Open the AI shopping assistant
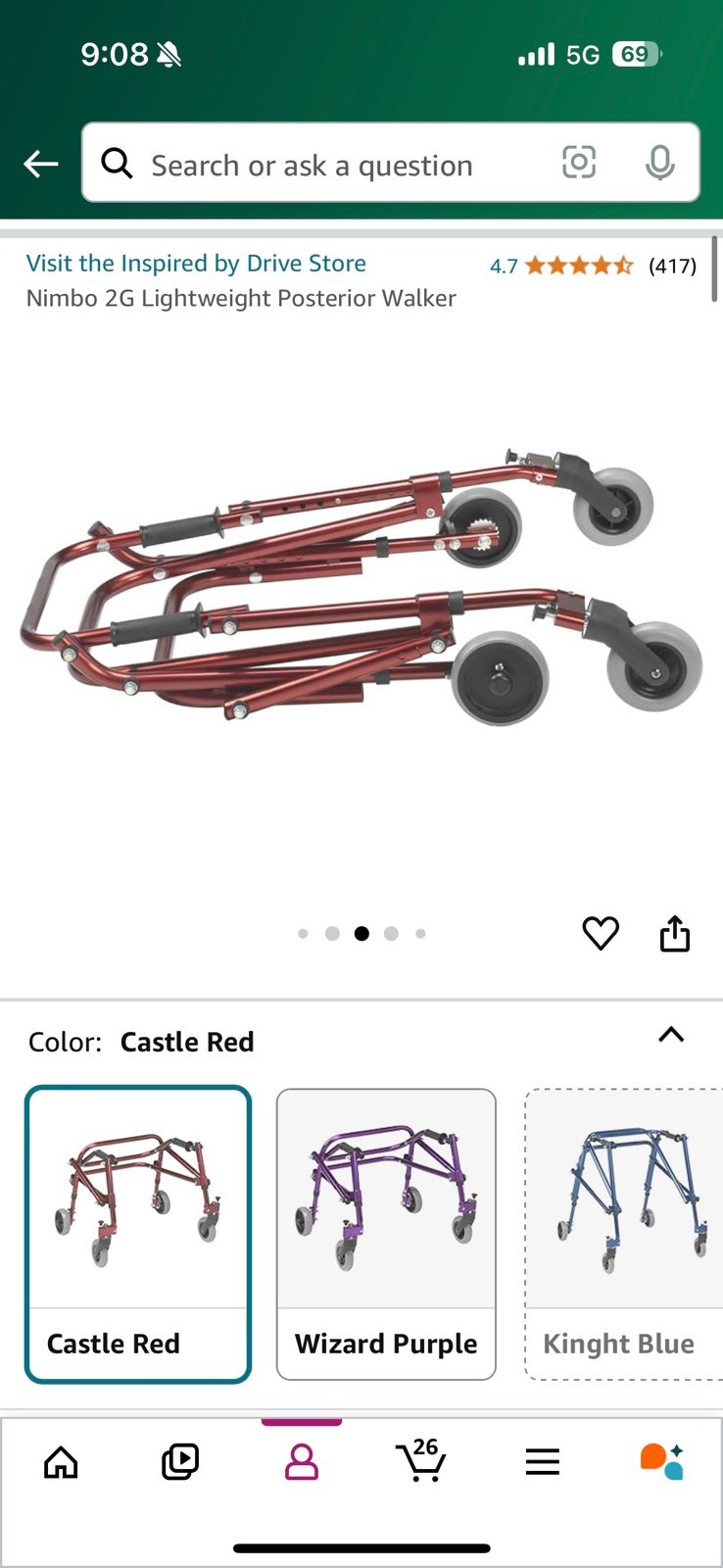Screen dimensions: 723x1568 click(662, 1461)
